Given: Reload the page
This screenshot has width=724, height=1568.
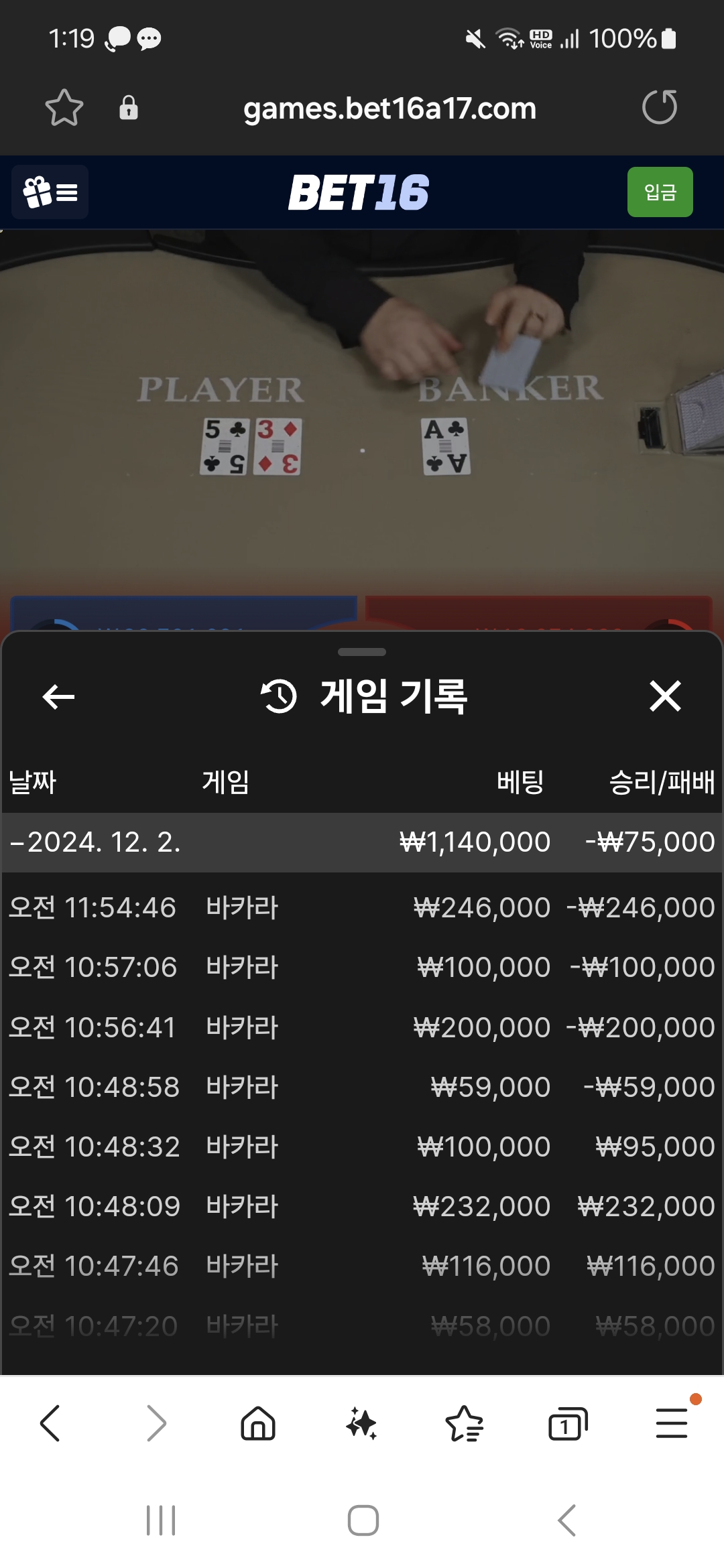Looking at the screenshot, I should click(x=660, y=108).
